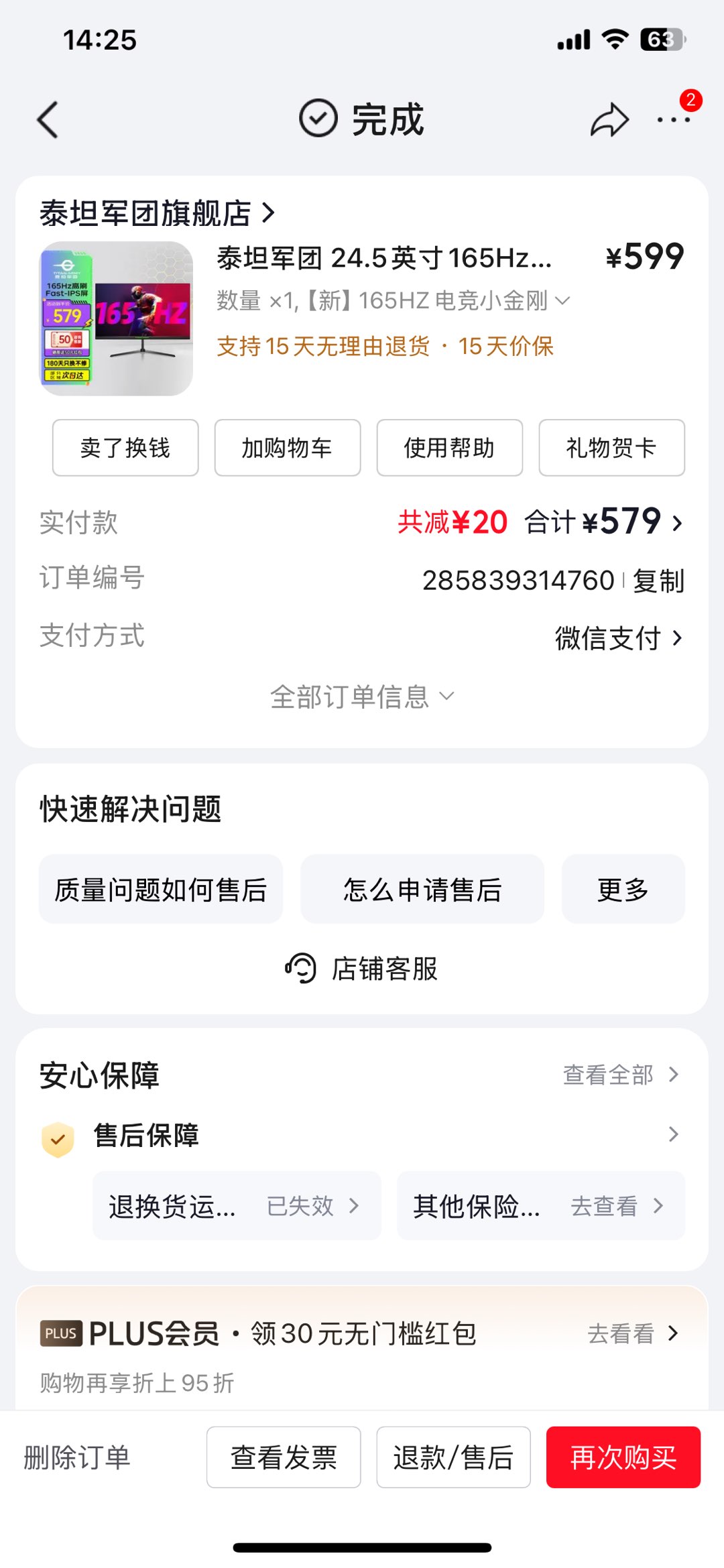Expand 全部订单信息
This screenshot has height=1568, width=724.
pos(362,697)
